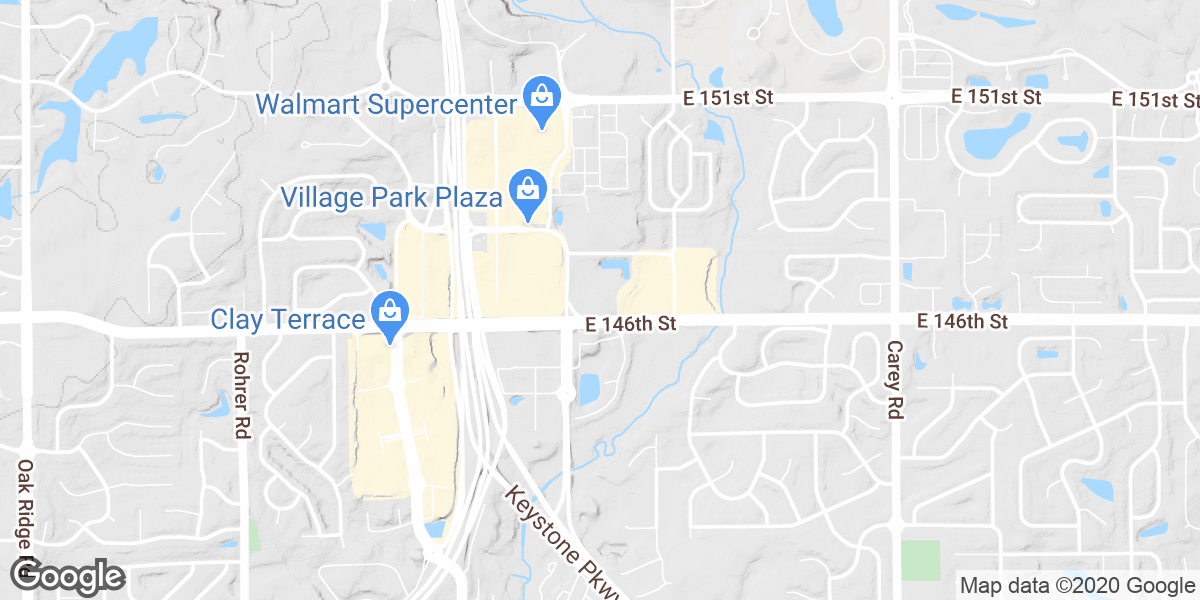Open the Village Park Plaza map marker
The width and height of the screenshot is (1200, 600).
[527, 193]
